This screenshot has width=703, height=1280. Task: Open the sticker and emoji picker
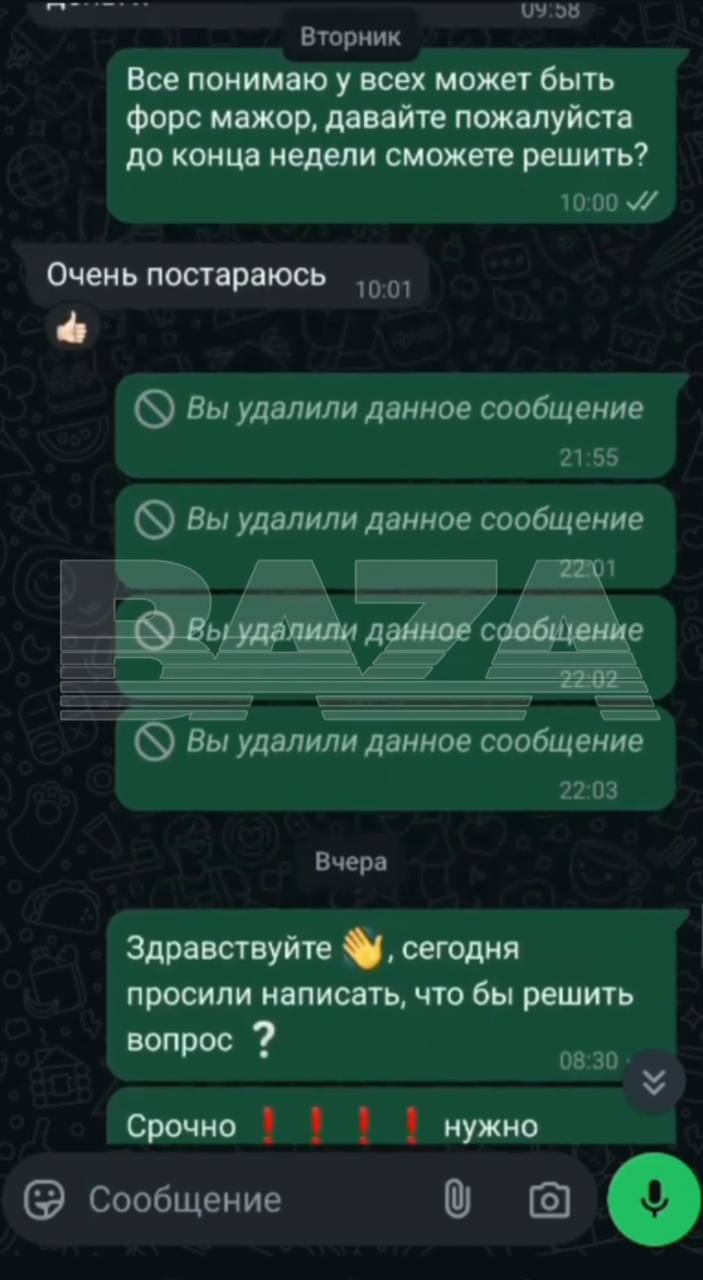click(45, 1198)
